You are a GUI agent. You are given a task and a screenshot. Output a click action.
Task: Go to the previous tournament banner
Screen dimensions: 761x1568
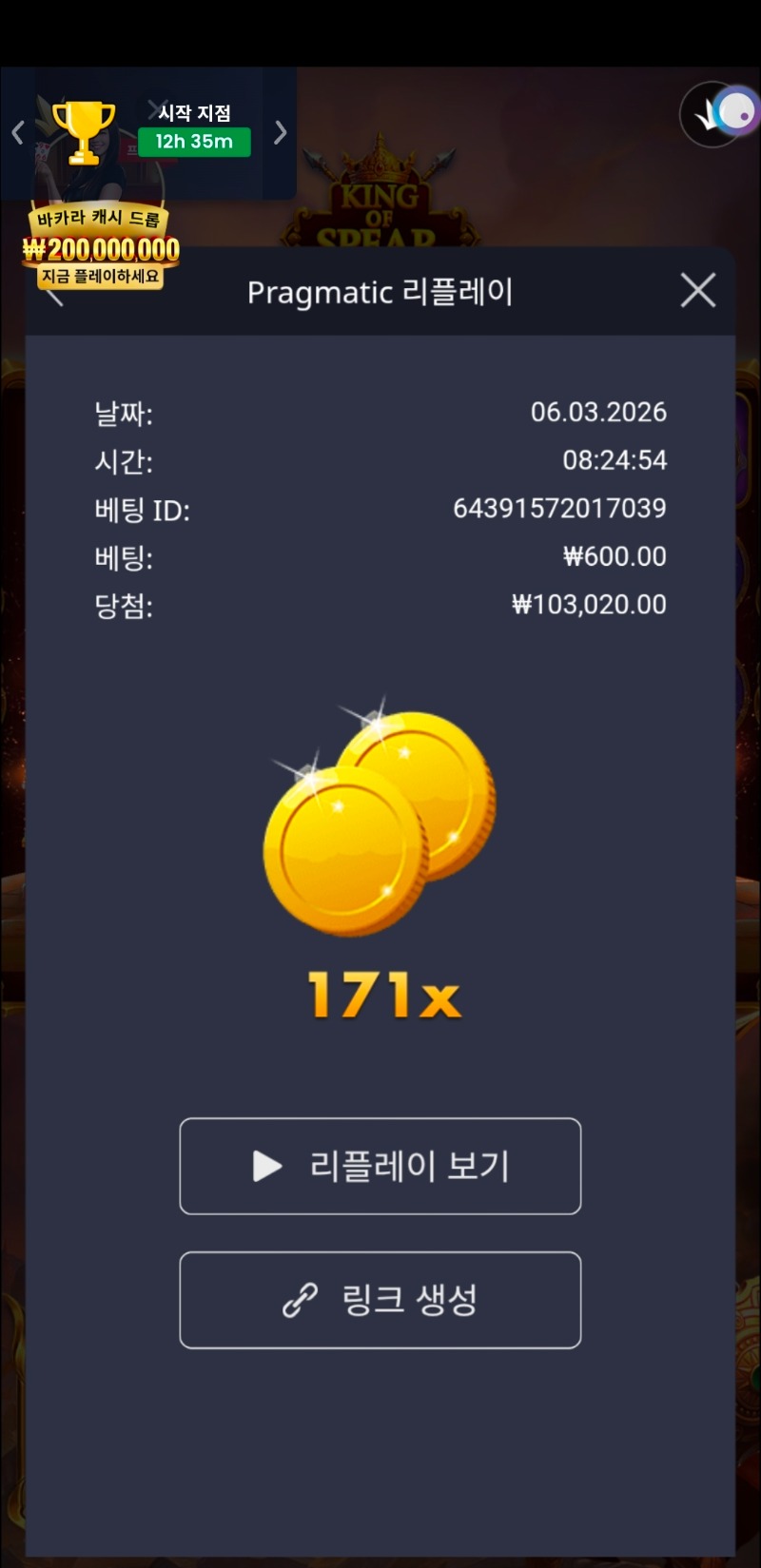coord(17,132)
